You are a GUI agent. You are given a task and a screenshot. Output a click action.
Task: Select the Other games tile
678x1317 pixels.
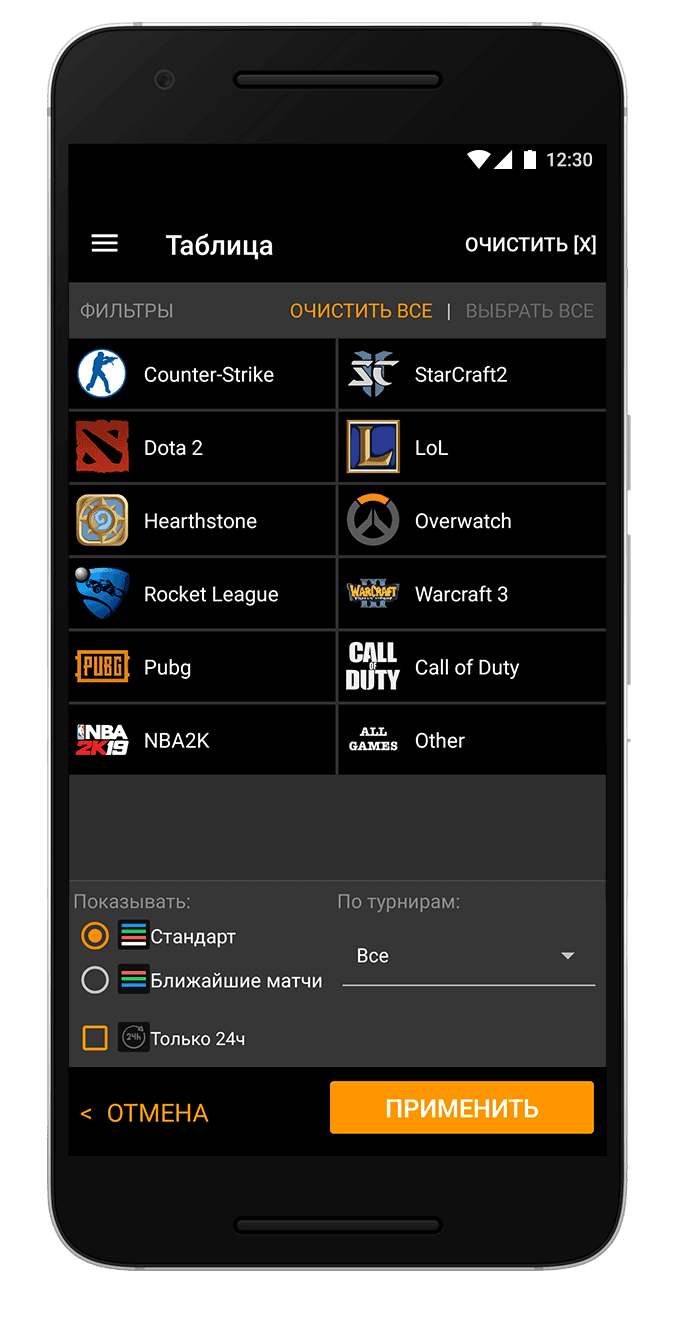tap(472, 740)
